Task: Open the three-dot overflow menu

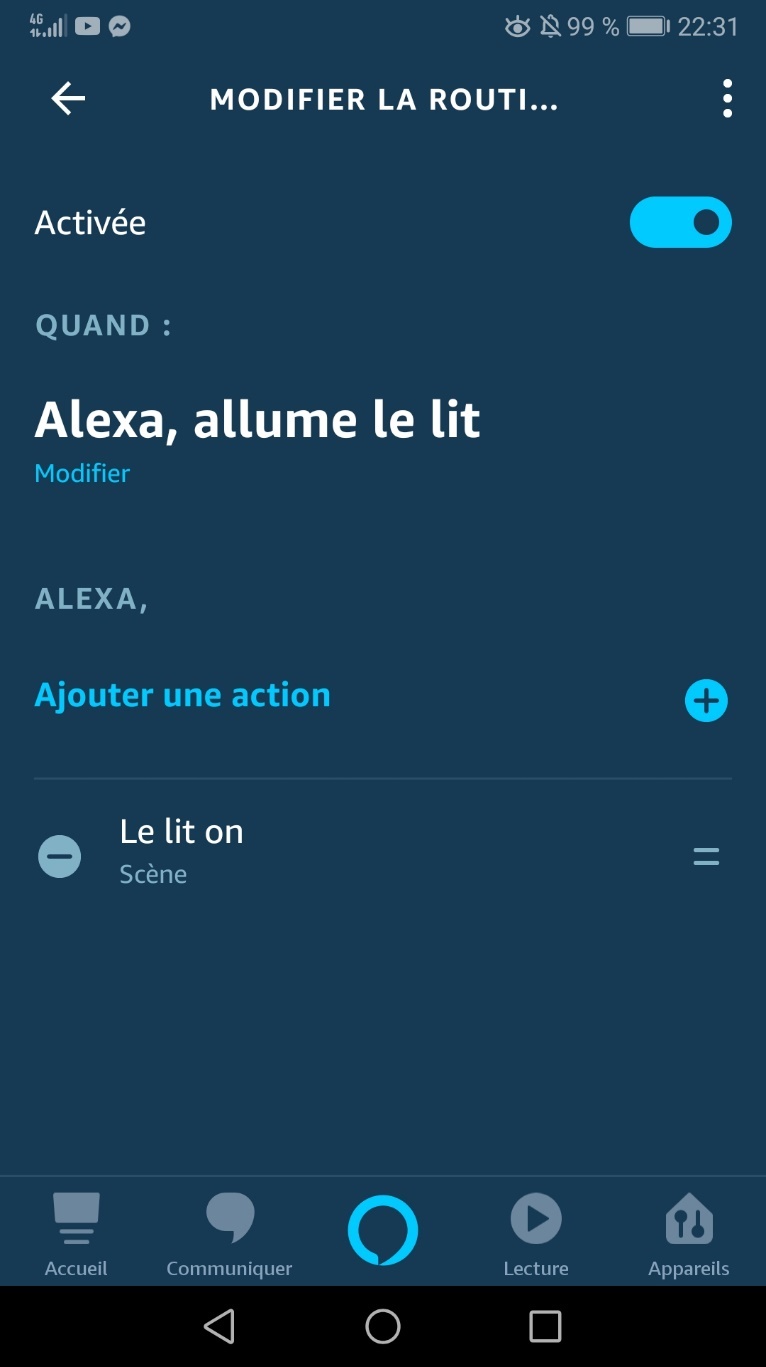Action: 727,98
